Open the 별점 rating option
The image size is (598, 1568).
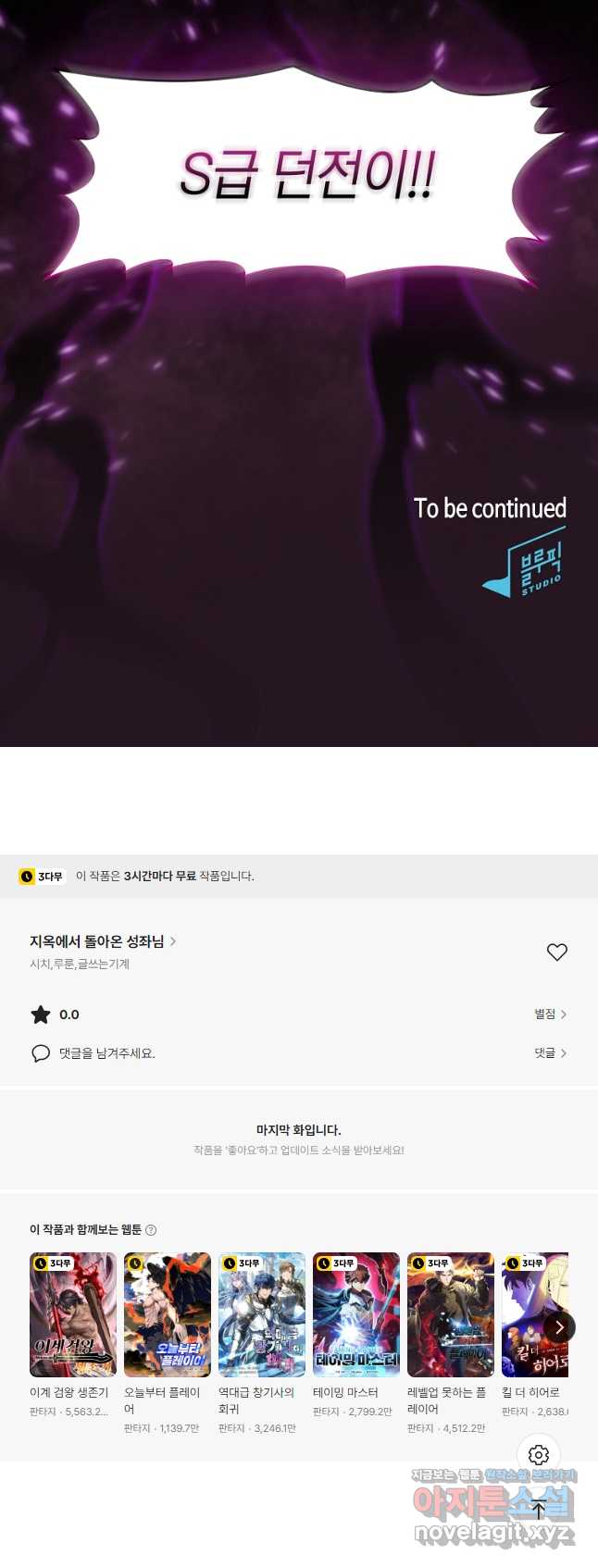tap(550, 1014)
